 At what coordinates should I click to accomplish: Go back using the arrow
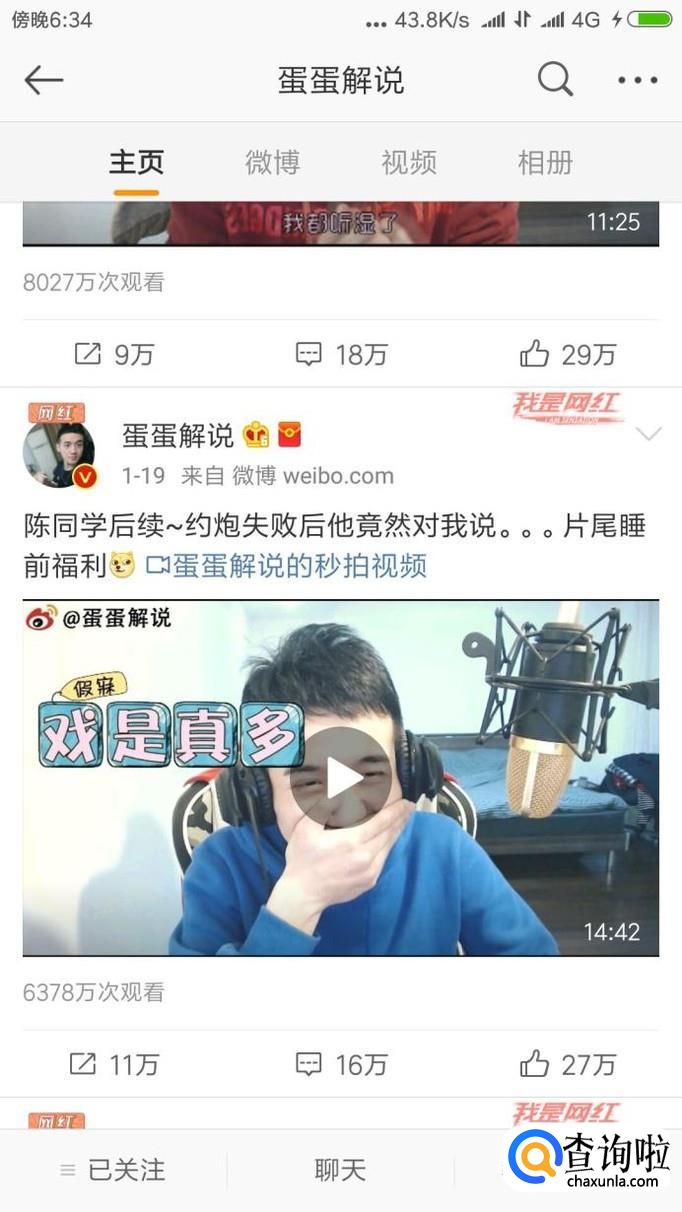[43, 80]
